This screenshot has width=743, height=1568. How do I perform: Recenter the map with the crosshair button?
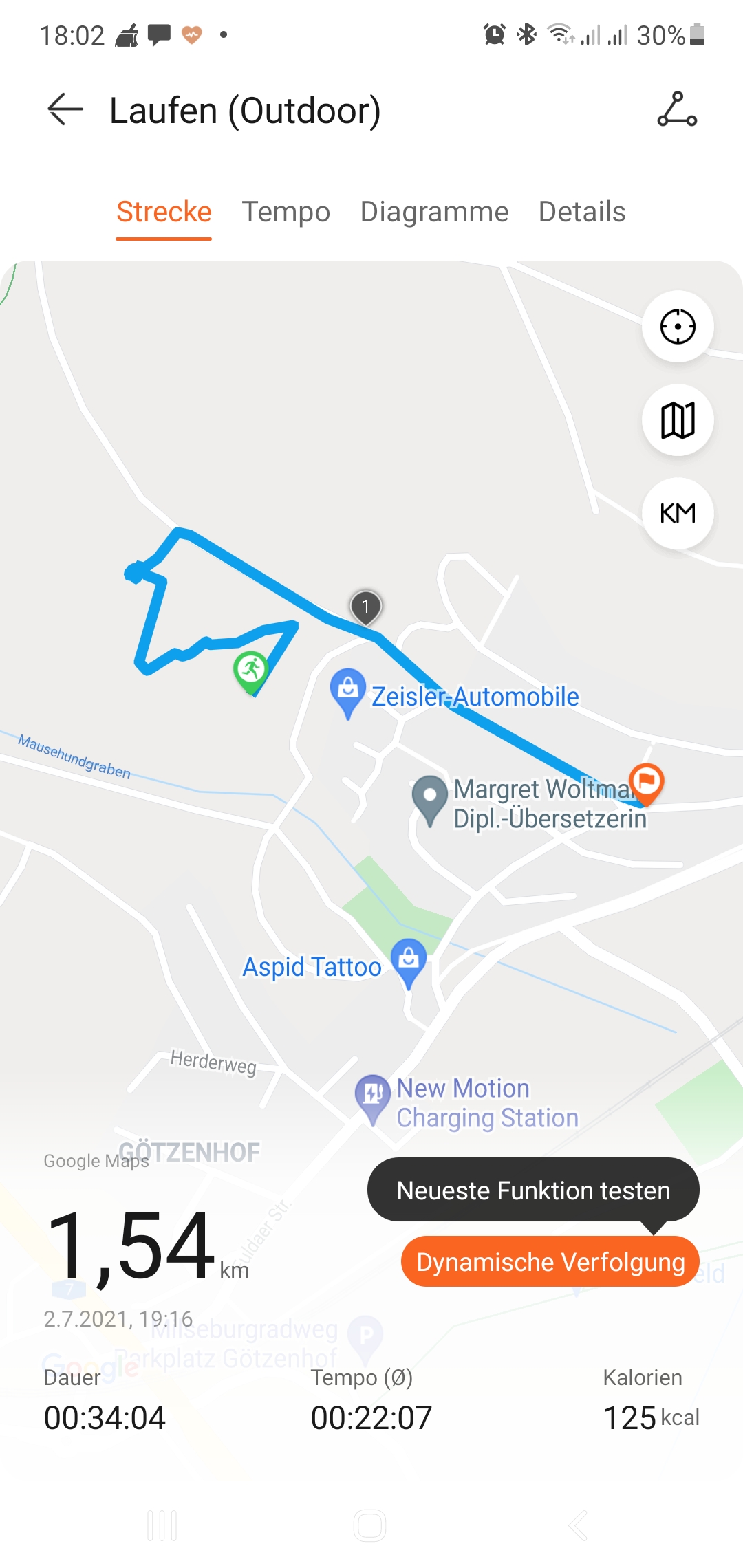coord(678,327)
